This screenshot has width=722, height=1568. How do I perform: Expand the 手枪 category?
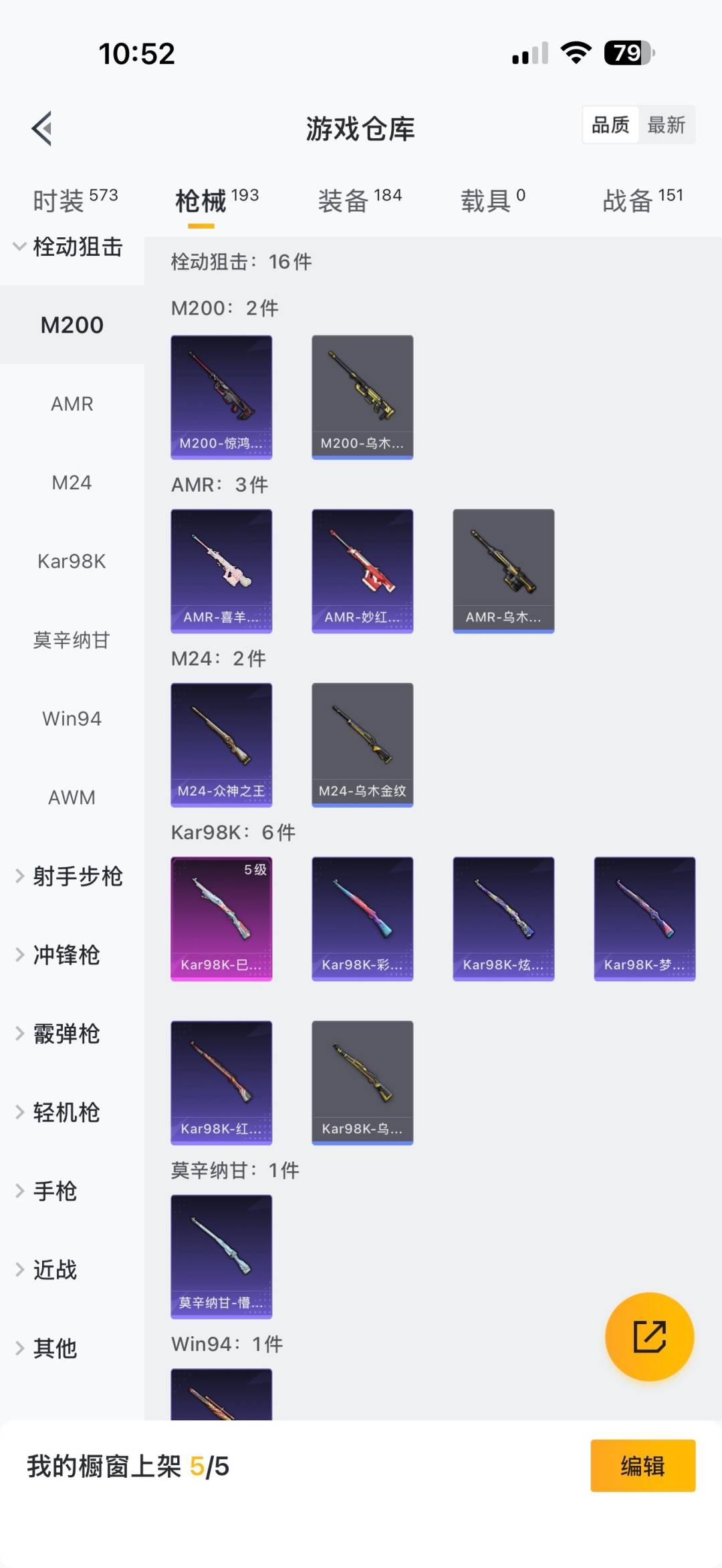point(48,1191)
